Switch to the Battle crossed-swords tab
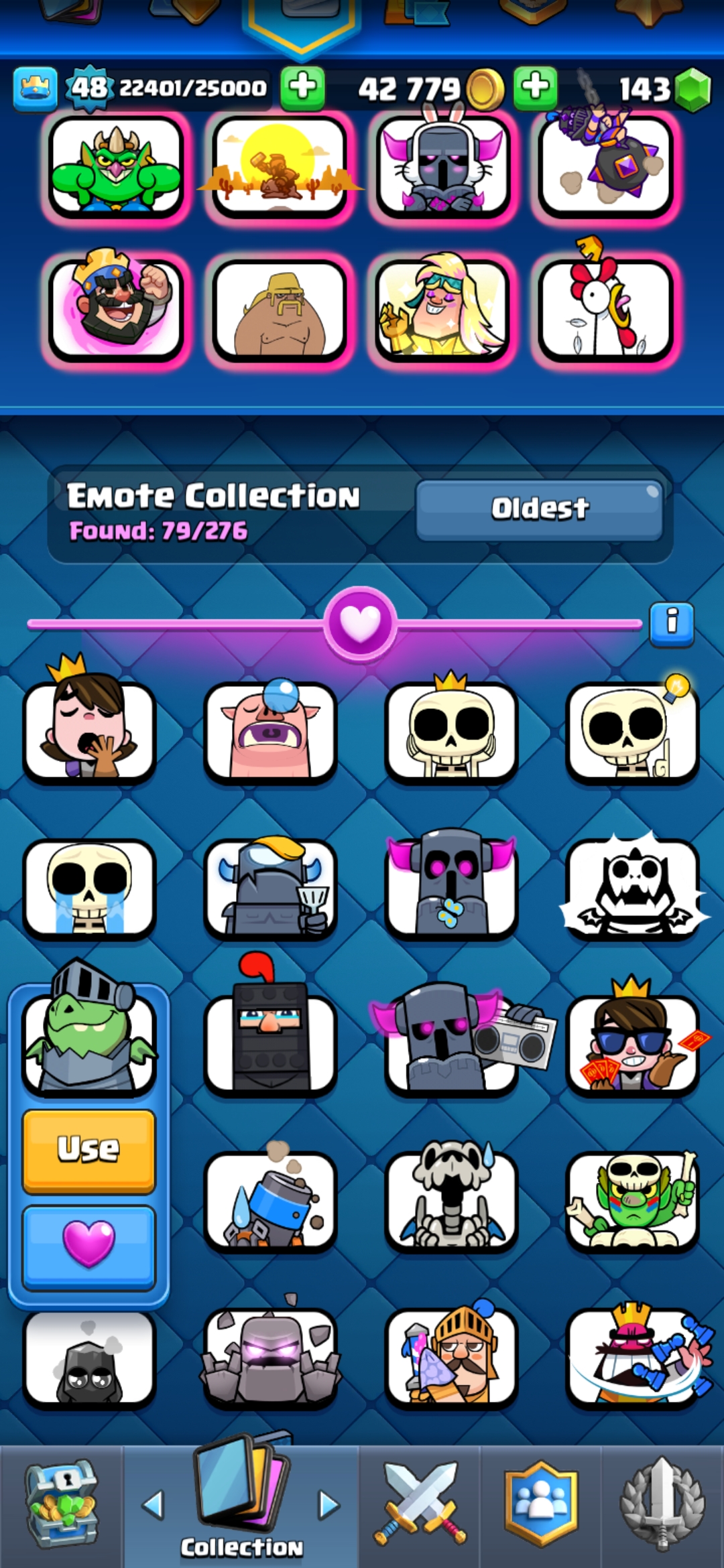 420,1505
